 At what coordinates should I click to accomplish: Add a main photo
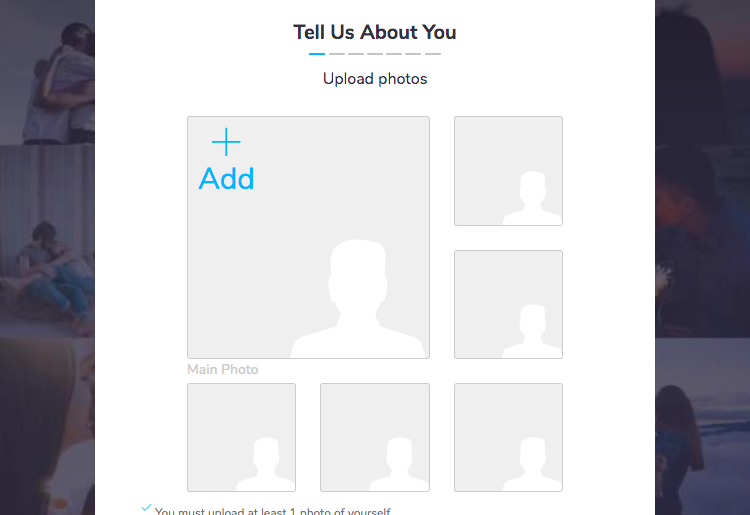(227, 160)
